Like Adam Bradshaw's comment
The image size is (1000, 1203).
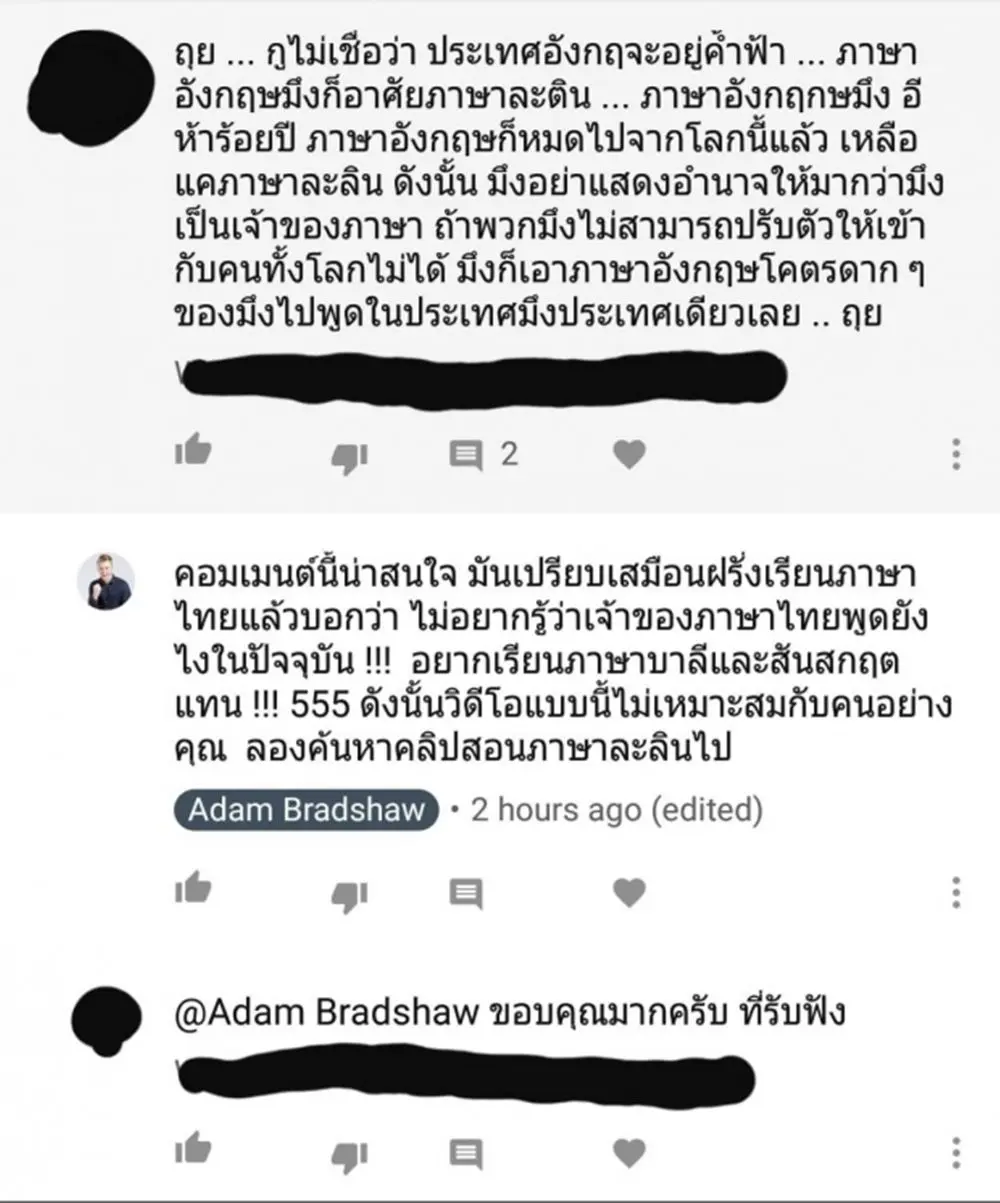point(193,887)
